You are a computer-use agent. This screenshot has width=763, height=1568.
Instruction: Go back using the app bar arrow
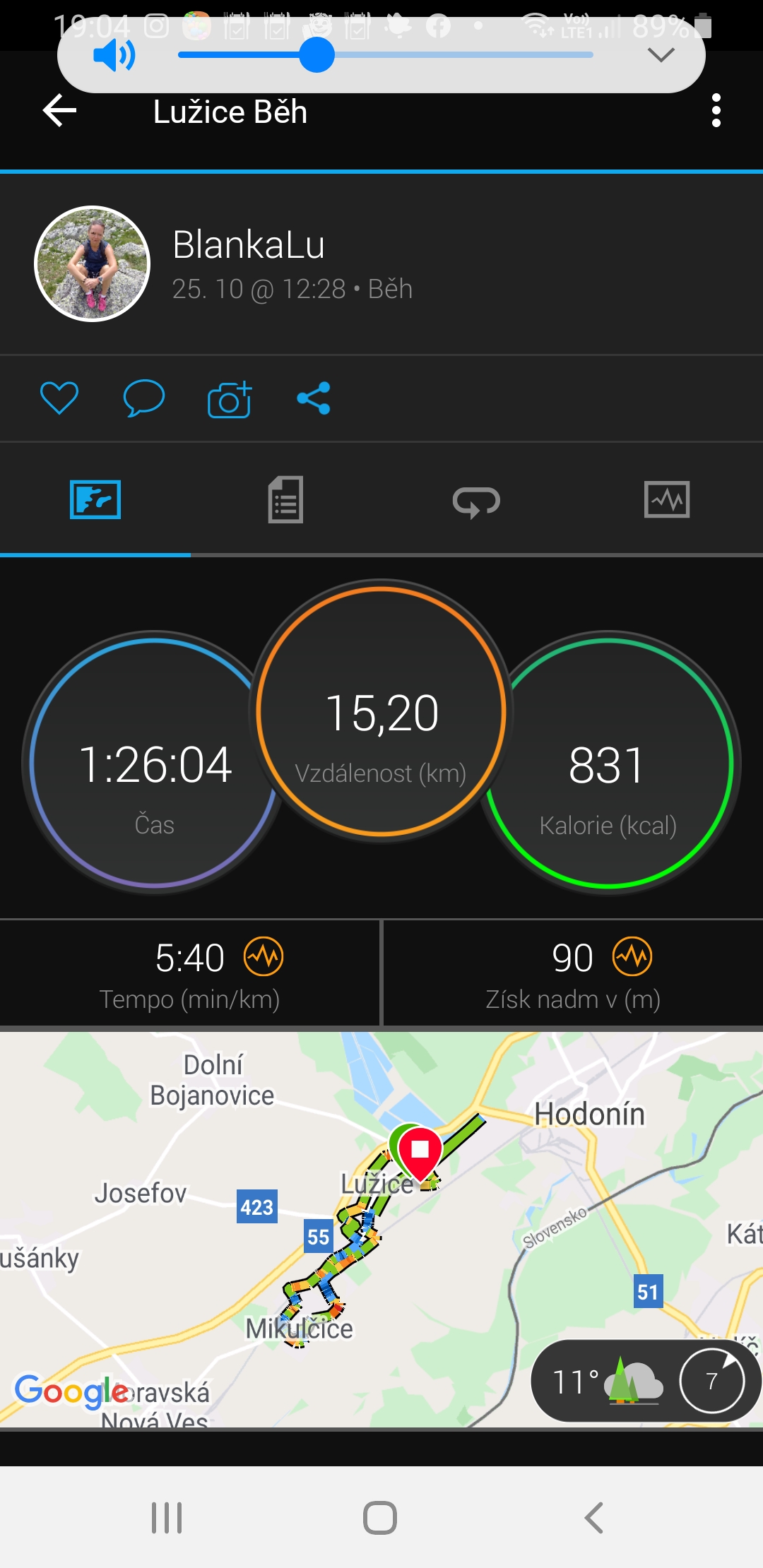(60, 111)
